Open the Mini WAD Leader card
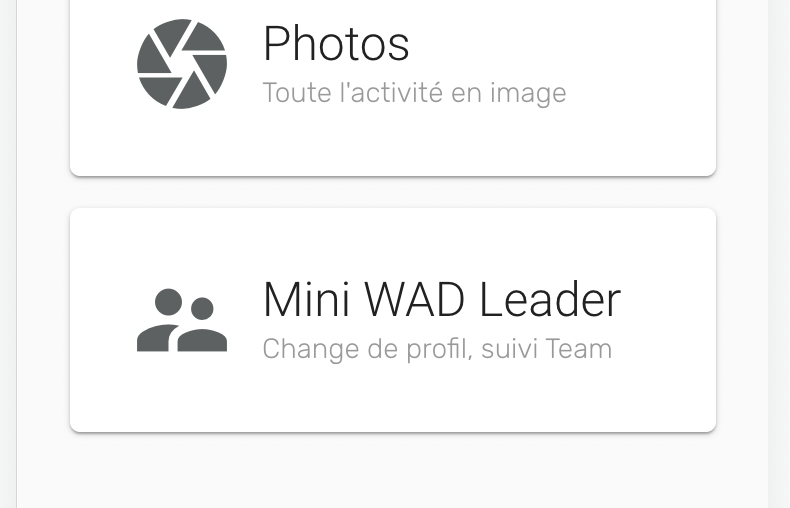The width and height of the screenshot is (790, 508). point(392,320)
